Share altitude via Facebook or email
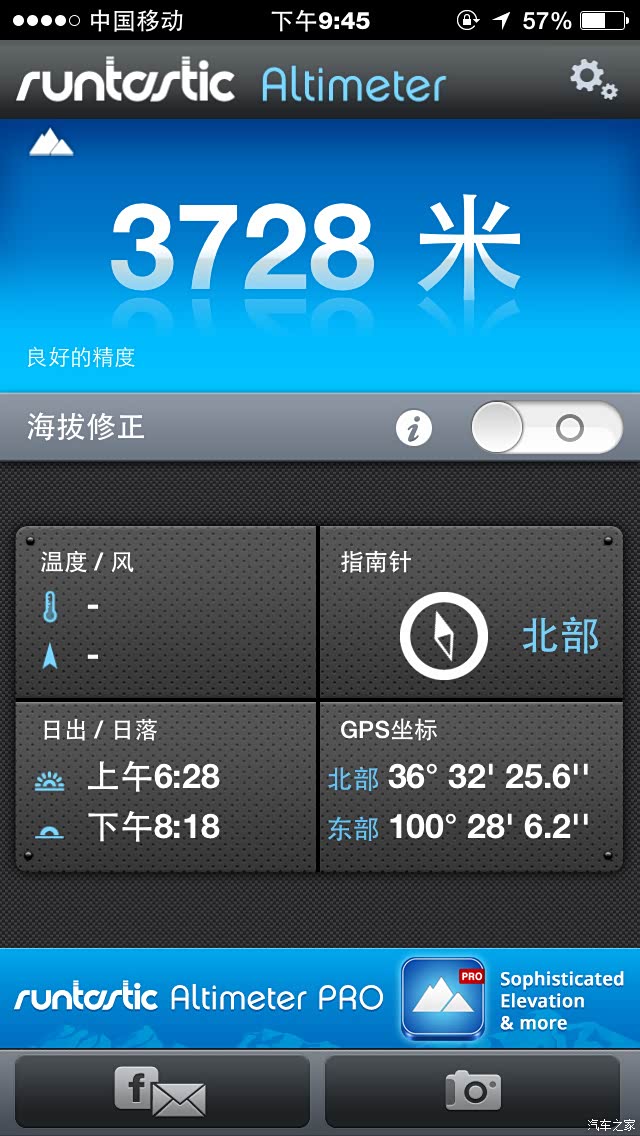 click(162, 1091)
